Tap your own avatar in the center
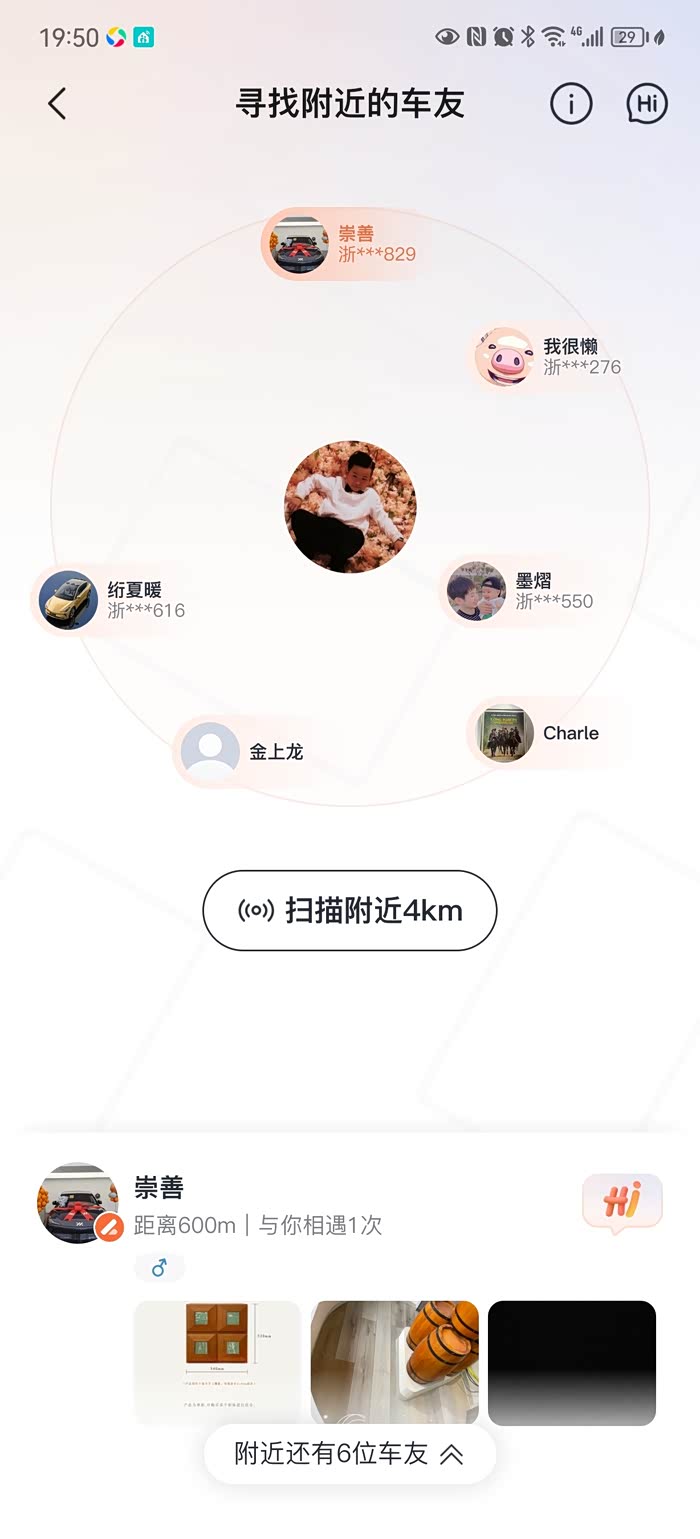 tap(350, 507)
